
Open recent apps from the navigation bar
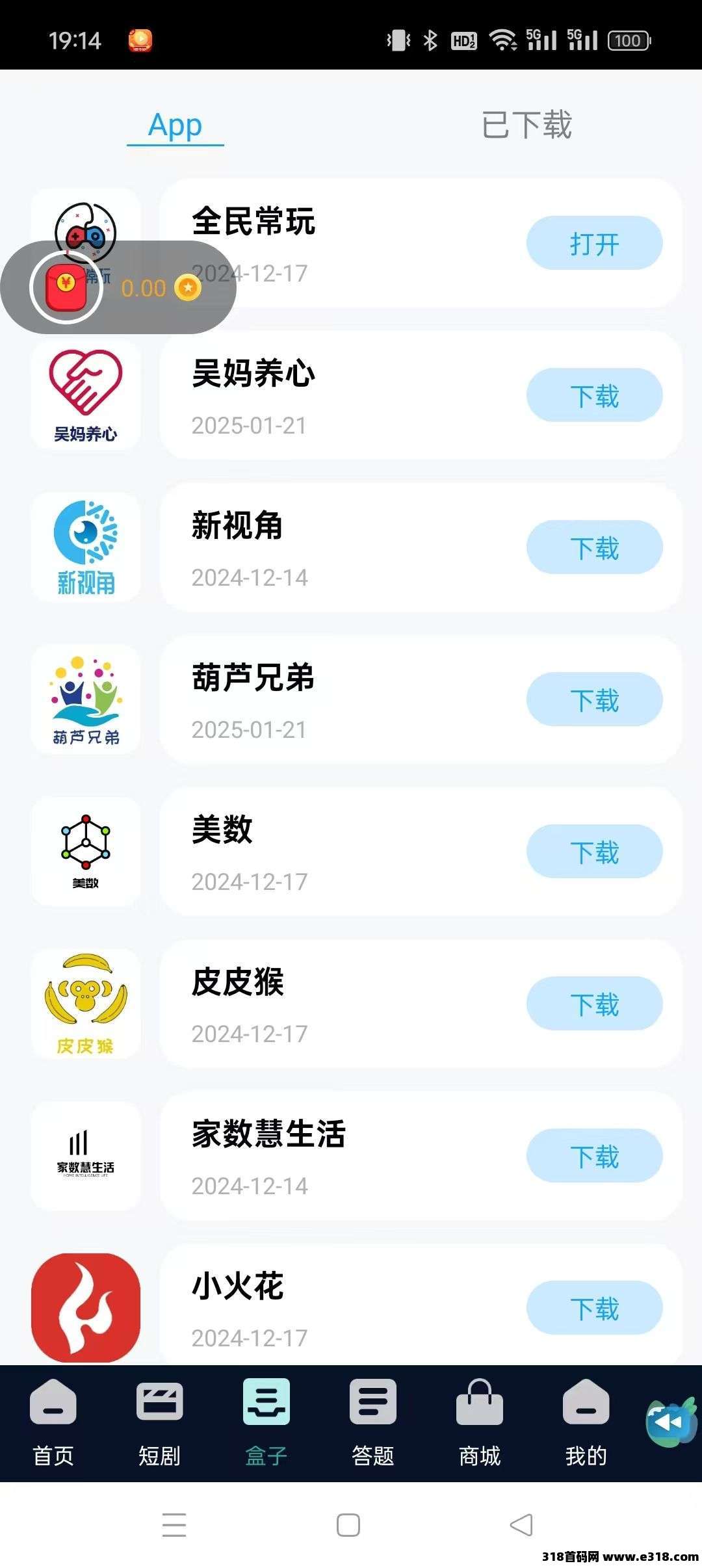[x=174, y=1525]
